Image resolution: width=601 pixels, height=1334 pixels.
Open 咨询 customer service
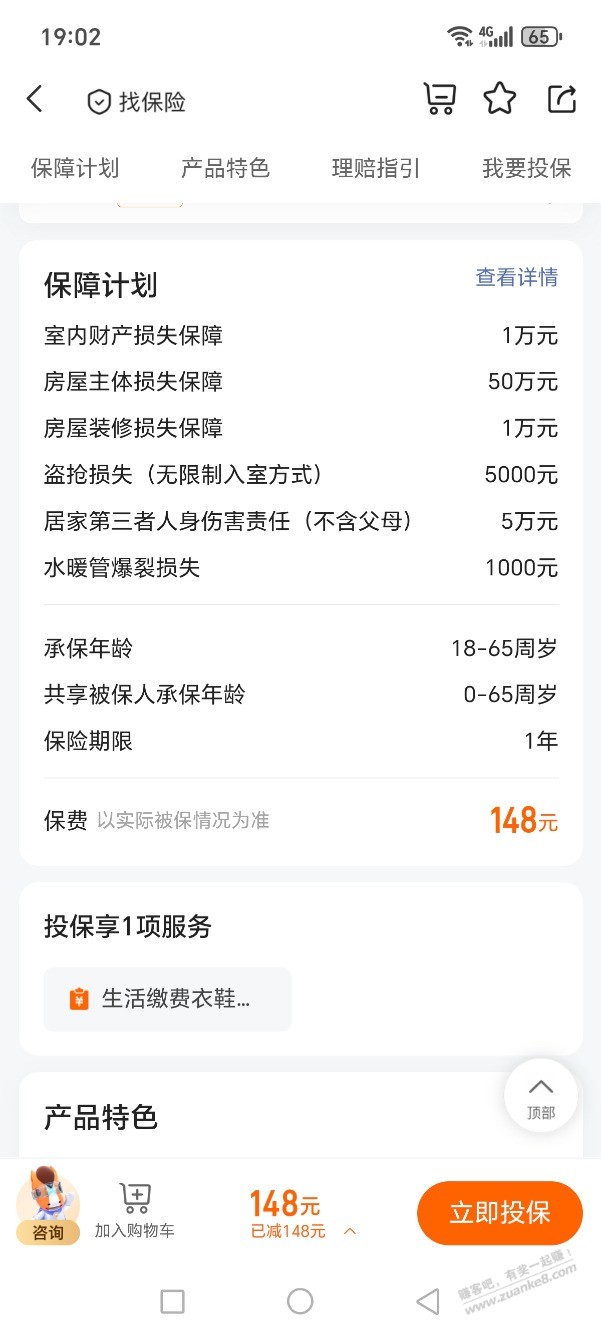(x=48, y=1209)
